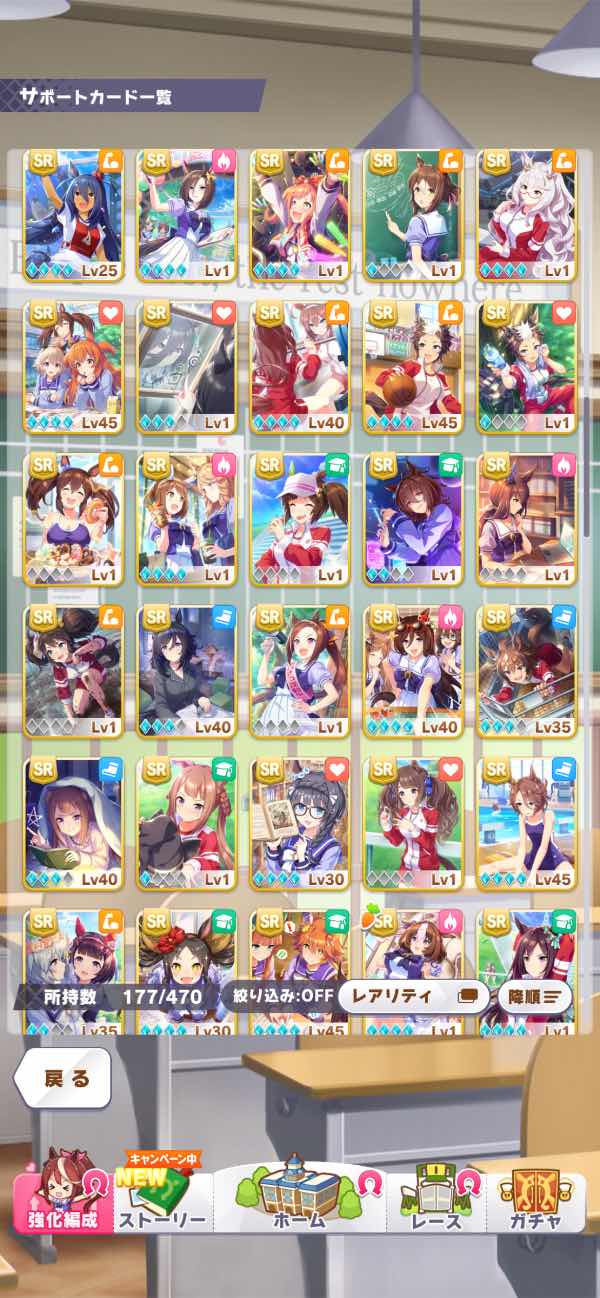Screen dimensions: 600x1298
Task: Open the ストーリー tab
Action: (162, 1205)
